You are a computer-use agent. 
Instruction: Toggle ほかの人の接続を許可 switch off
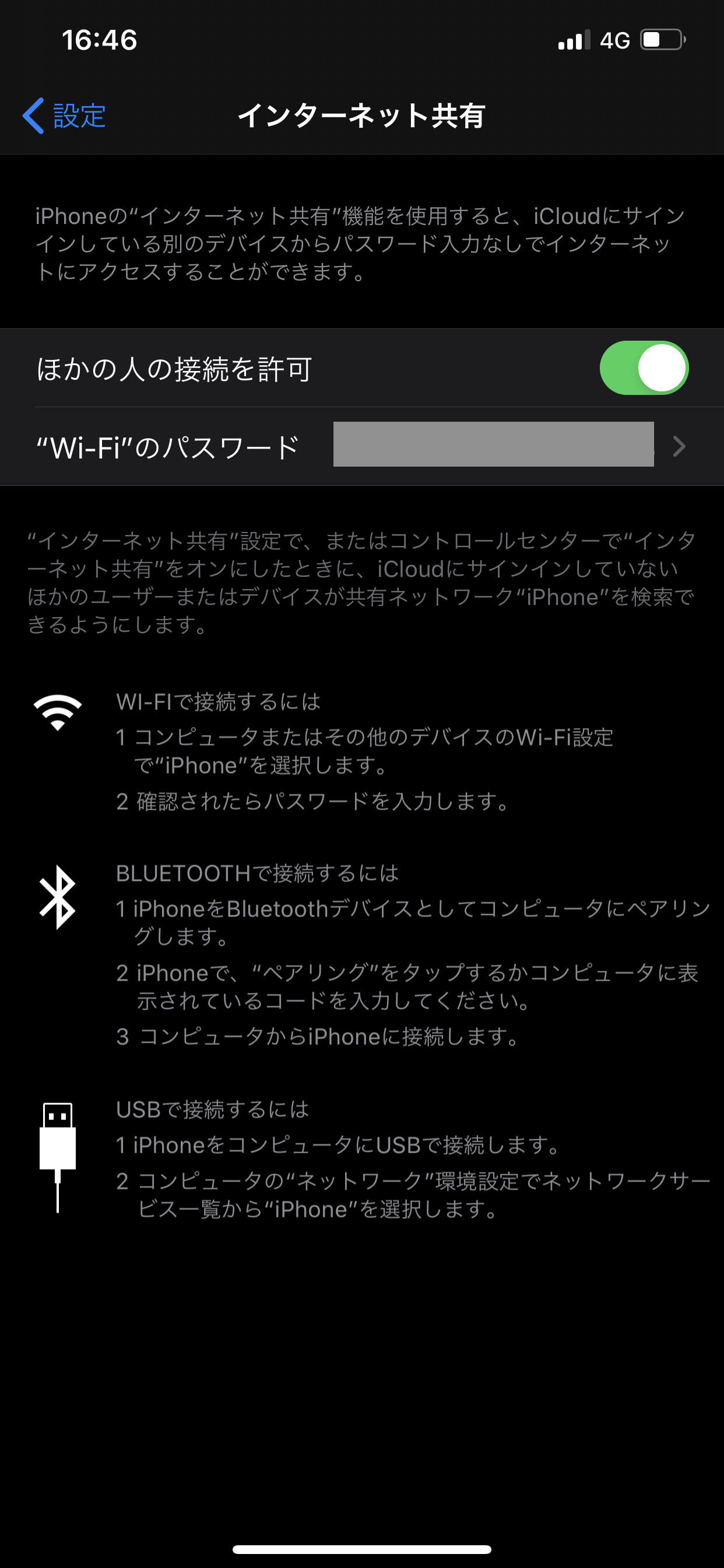[x=644, y=368]
